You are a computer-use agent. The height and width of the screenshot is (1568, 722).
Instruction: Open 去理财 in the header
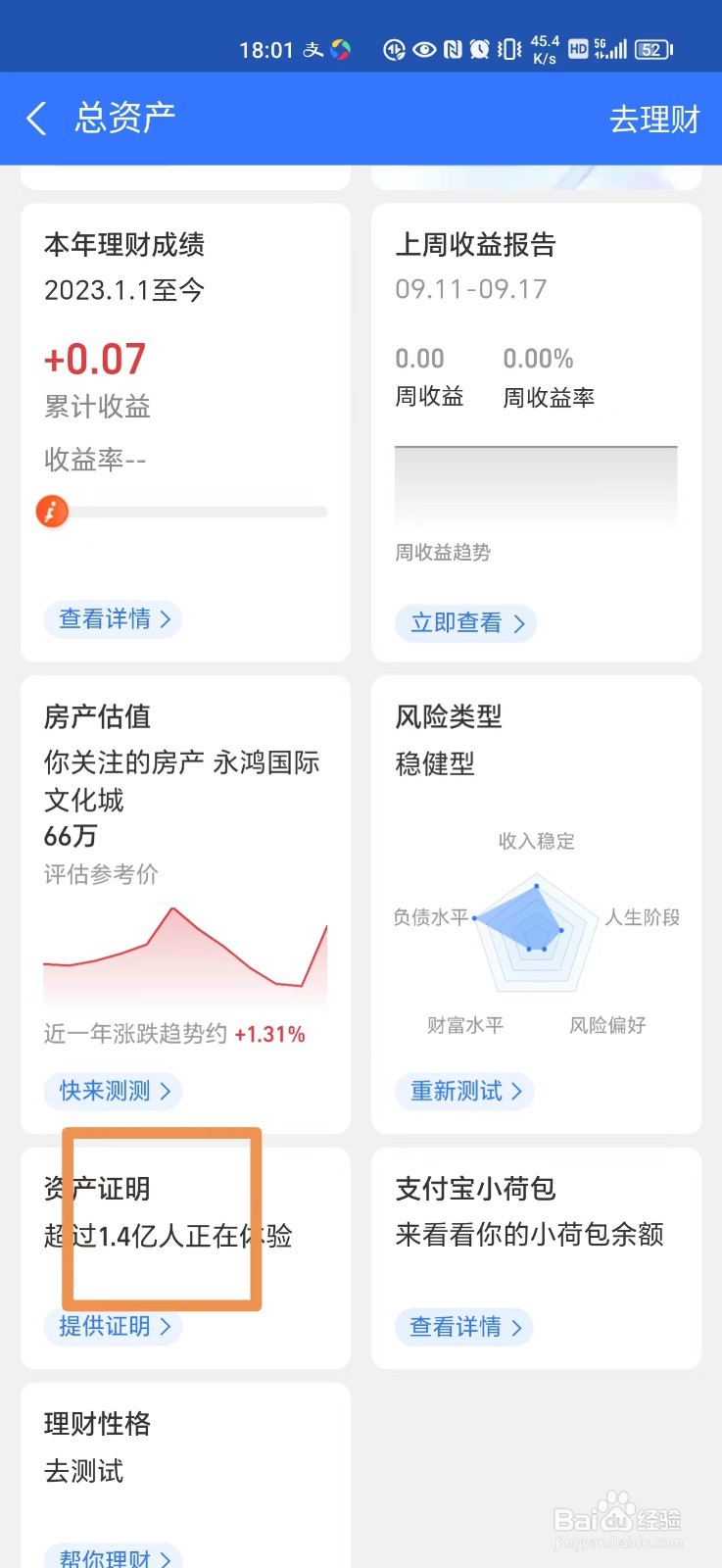654,119
